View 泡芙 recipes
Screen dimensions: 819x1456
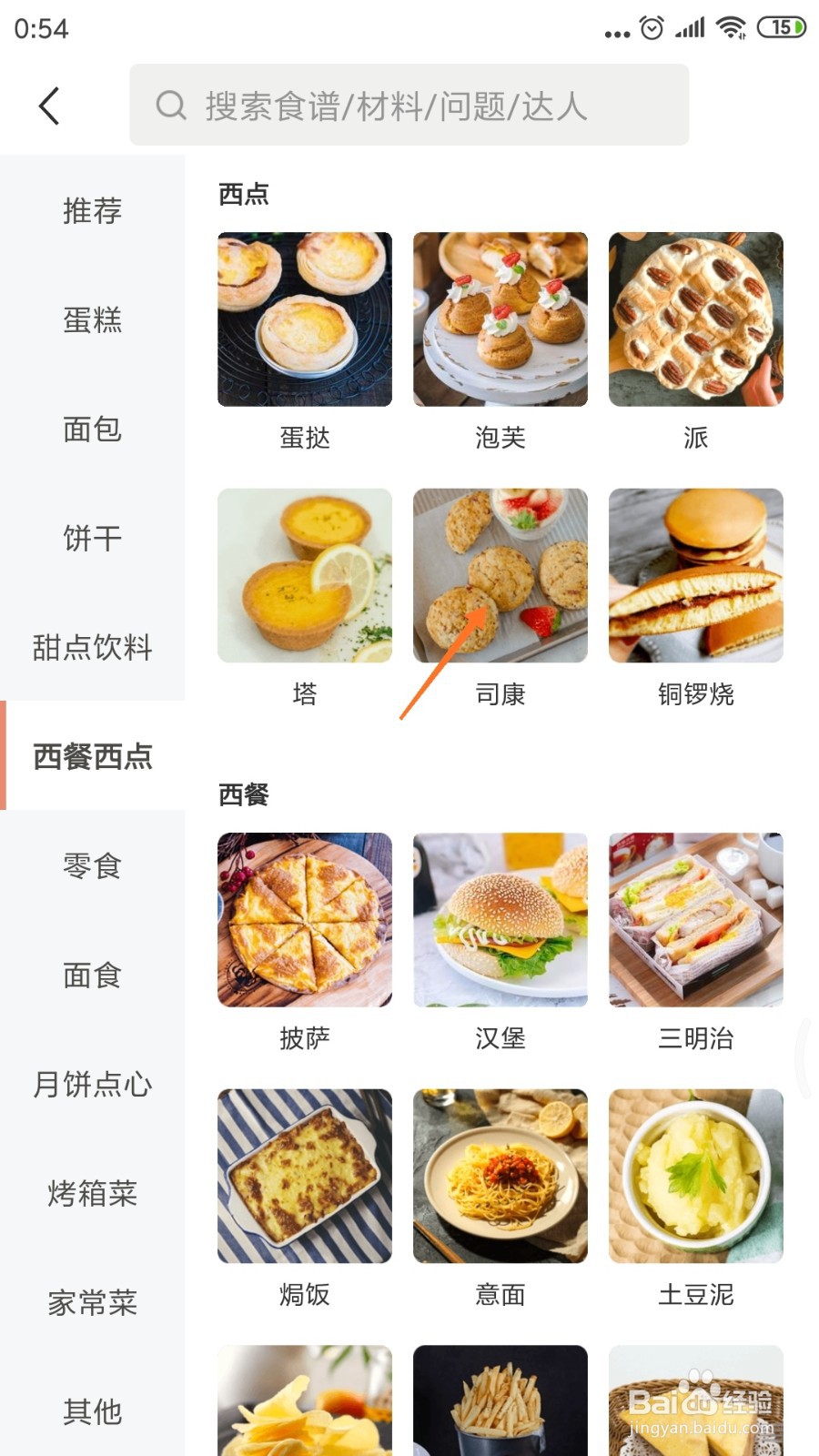500,319
